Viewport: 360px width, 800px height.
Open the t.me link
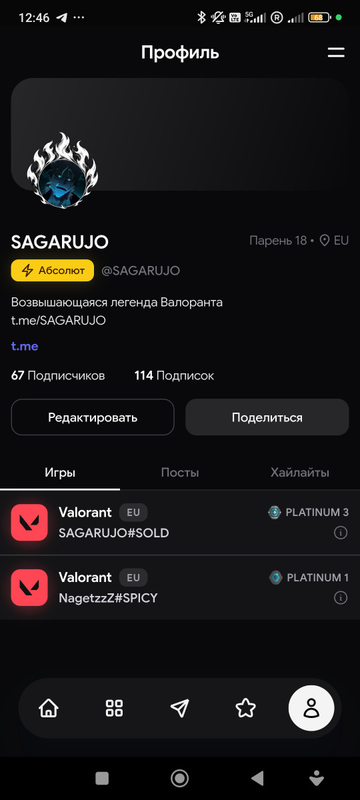point(24,346)
